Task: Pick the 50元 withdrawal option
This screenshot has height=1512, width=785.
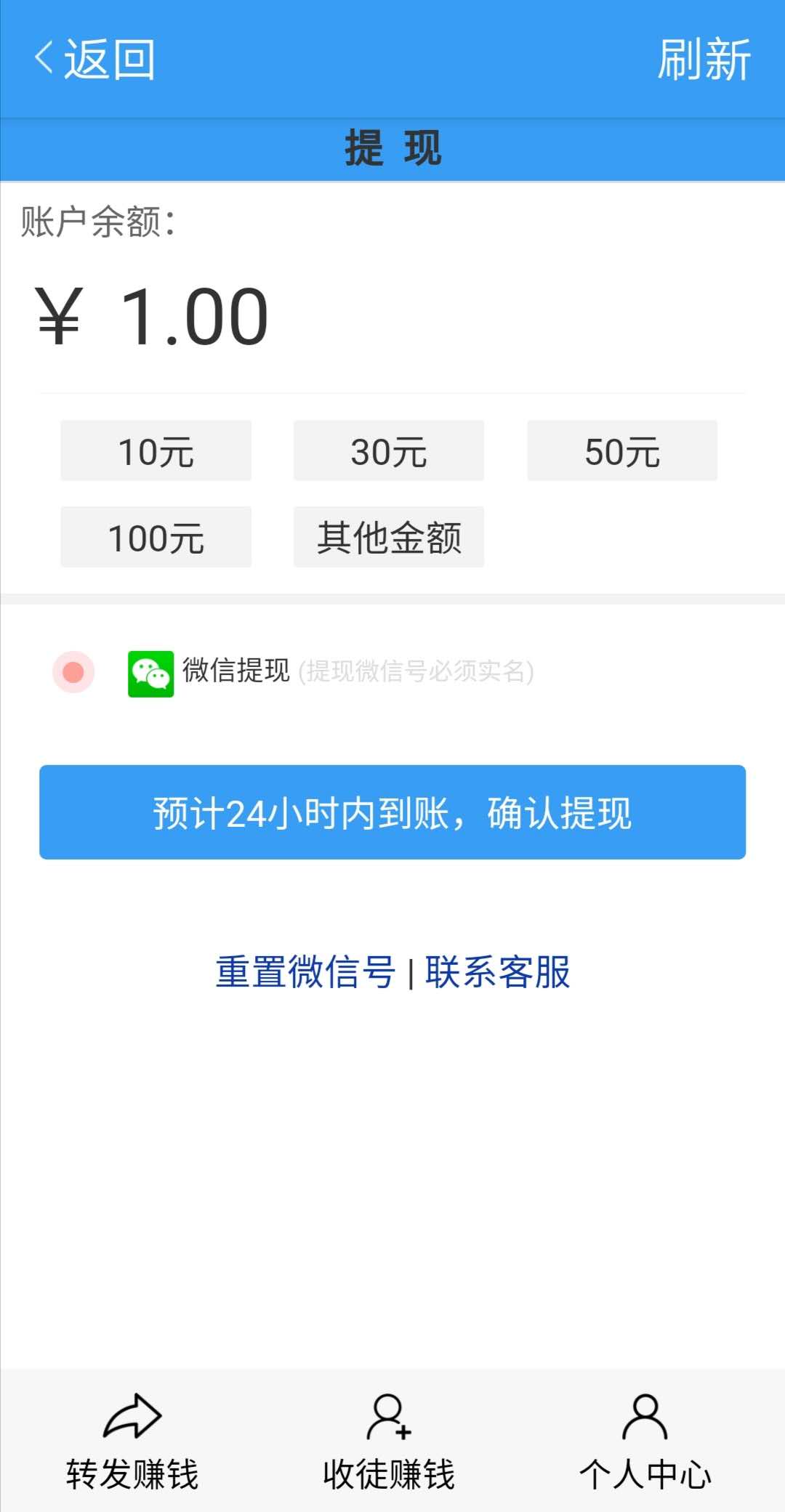Action: (x=622, y=450)
